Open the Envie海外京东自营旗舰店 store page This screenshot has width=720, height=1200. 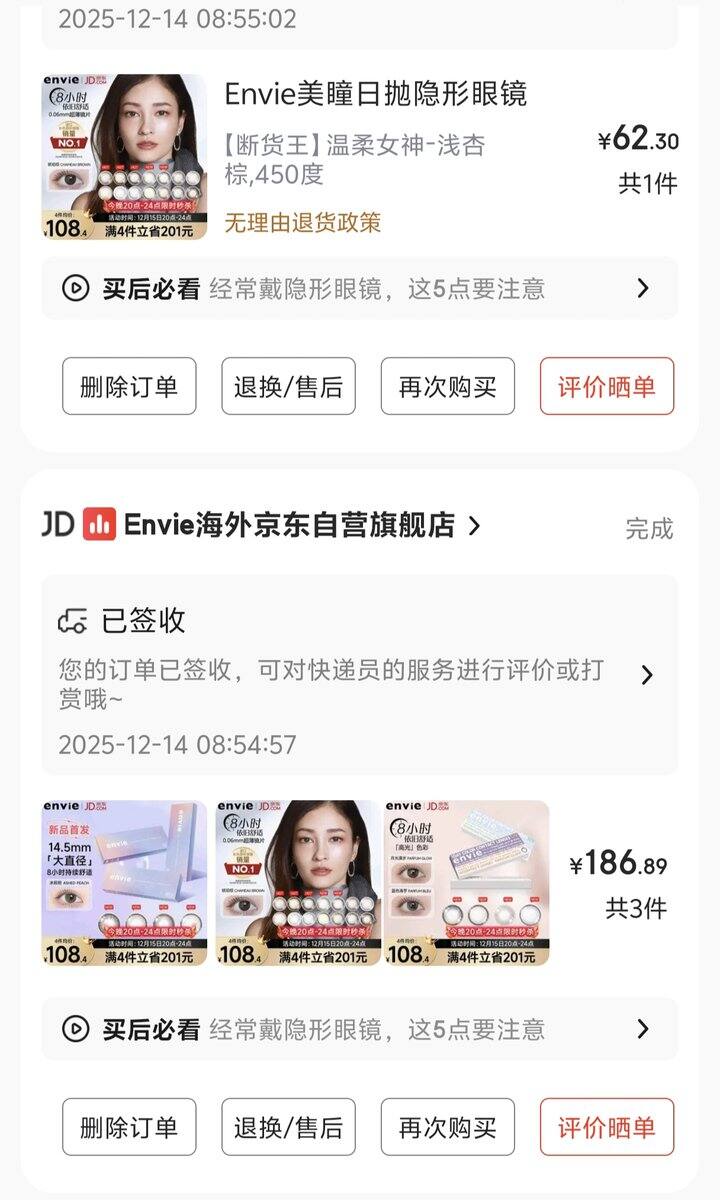pyautogui.click(x=288, y=525)
